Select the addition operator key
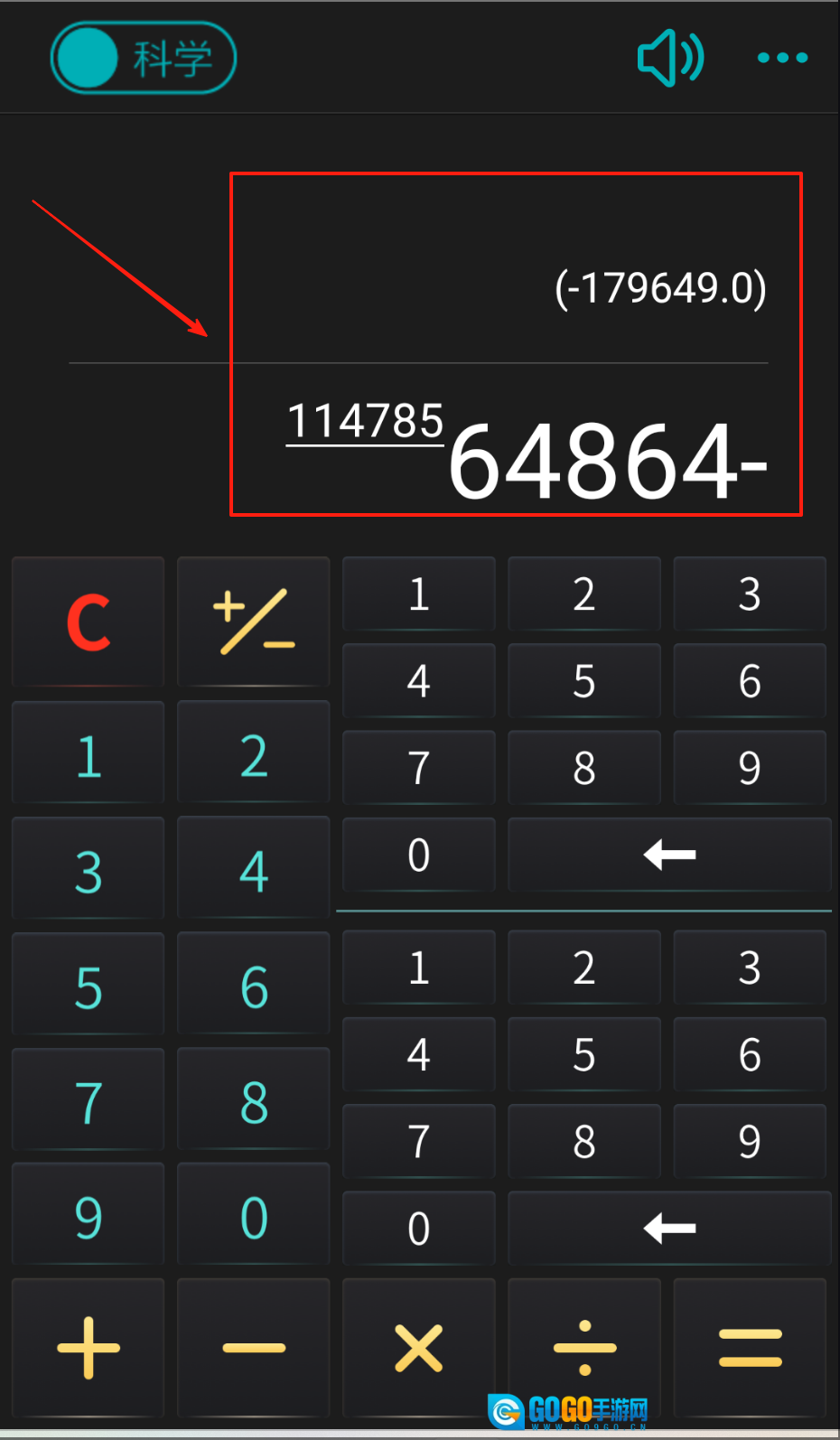The height and width of the screenshot is (1440, 840). pyautogui.click(x=89, y=1347)
